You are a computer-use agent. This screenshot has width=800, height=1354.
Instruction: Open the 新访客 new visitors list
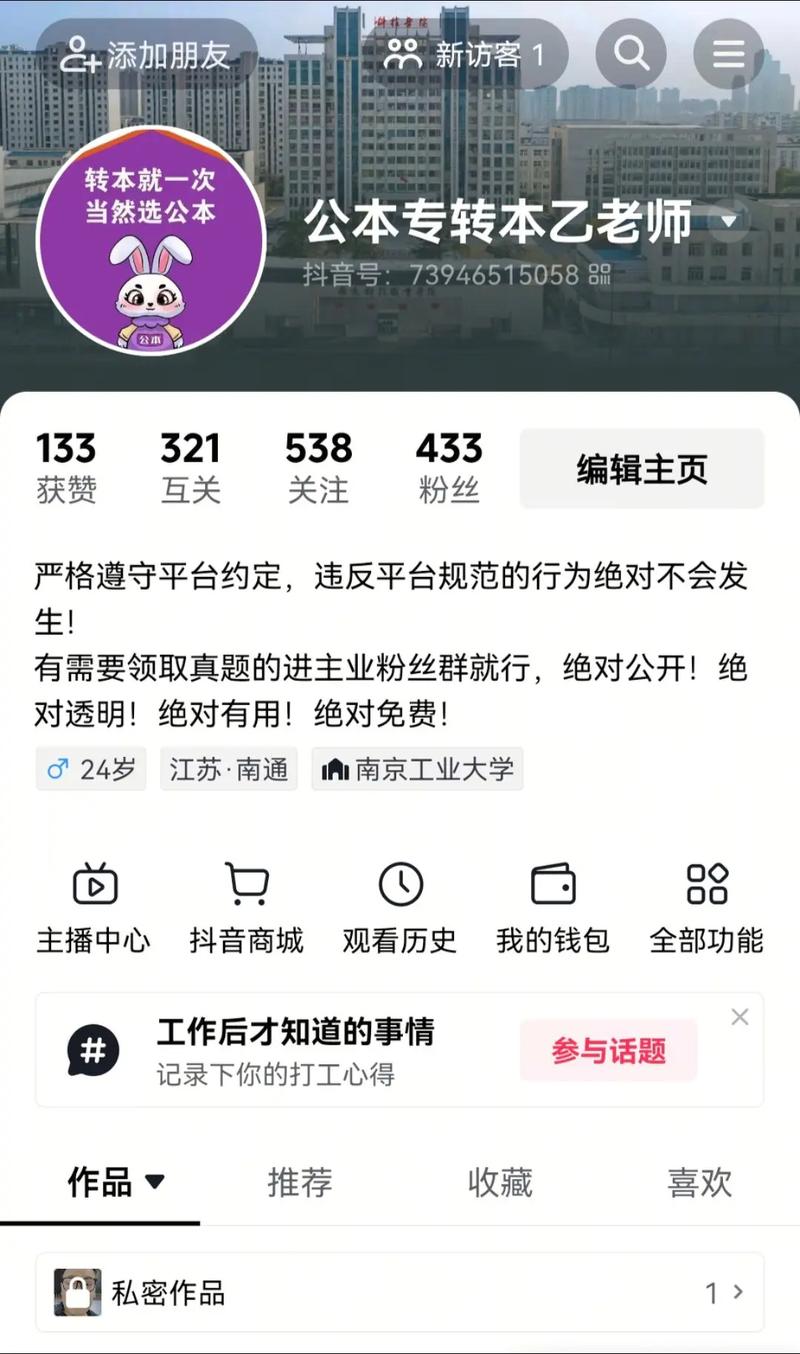(x=464, y=55)
